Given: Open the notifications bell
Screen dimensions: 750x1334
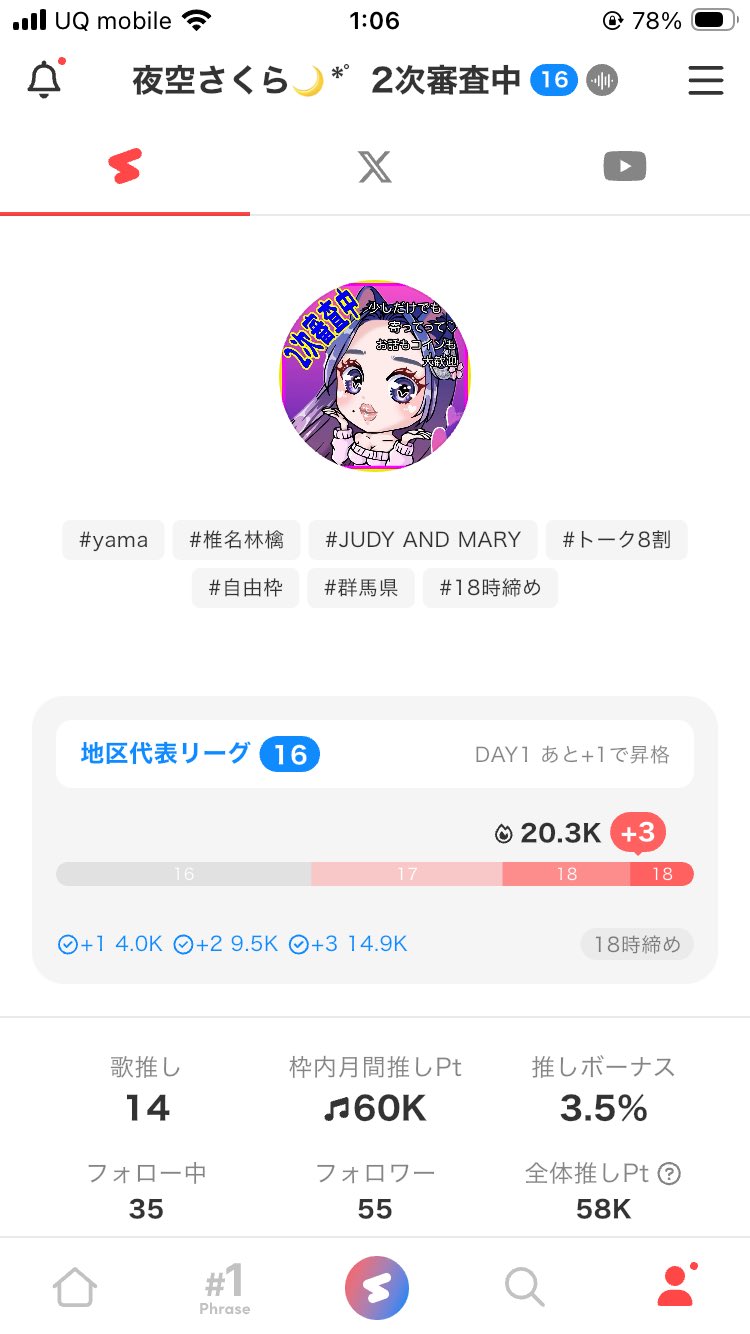Looking at the screenshot, I should (44, 80).
